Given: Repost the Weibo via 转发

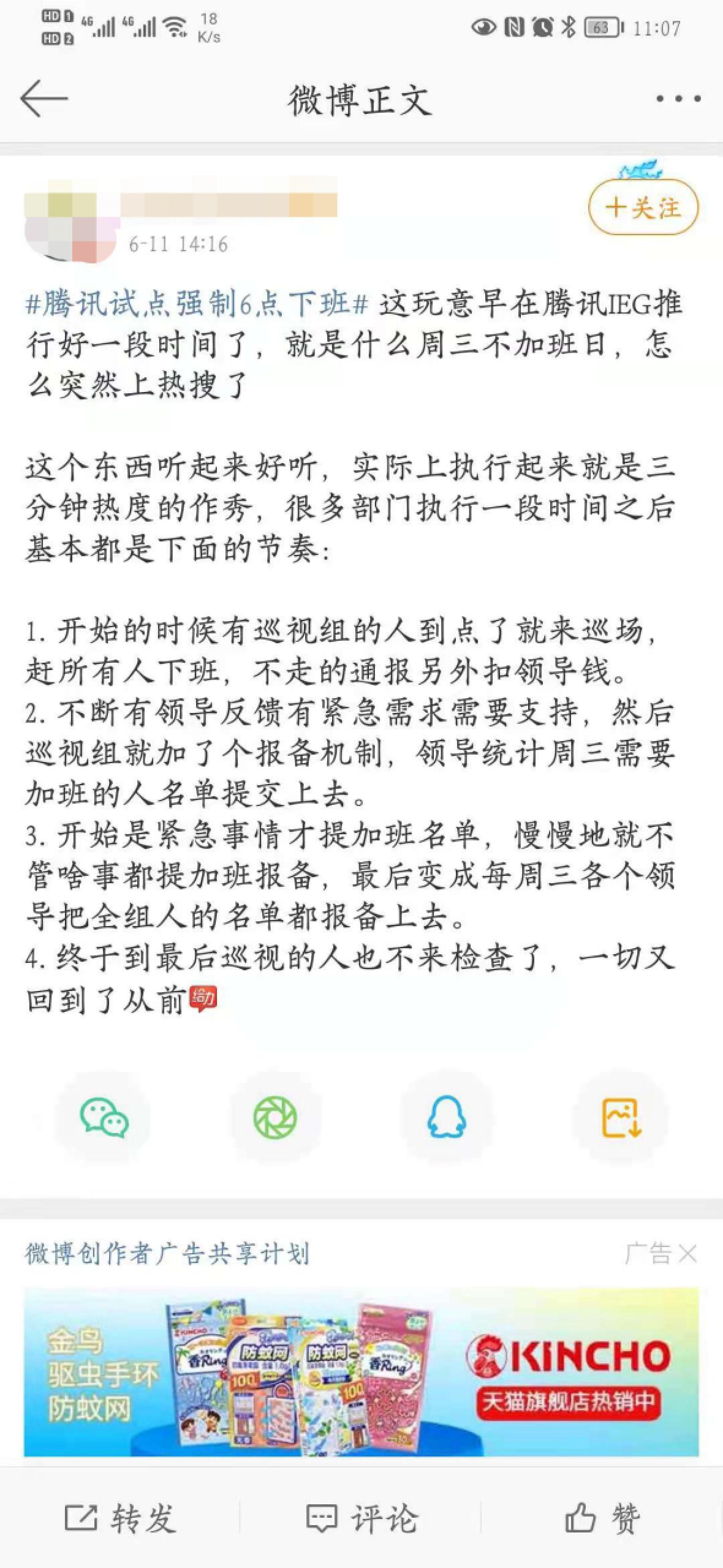Looking at the screenshot, I should tap(120, 1518).
